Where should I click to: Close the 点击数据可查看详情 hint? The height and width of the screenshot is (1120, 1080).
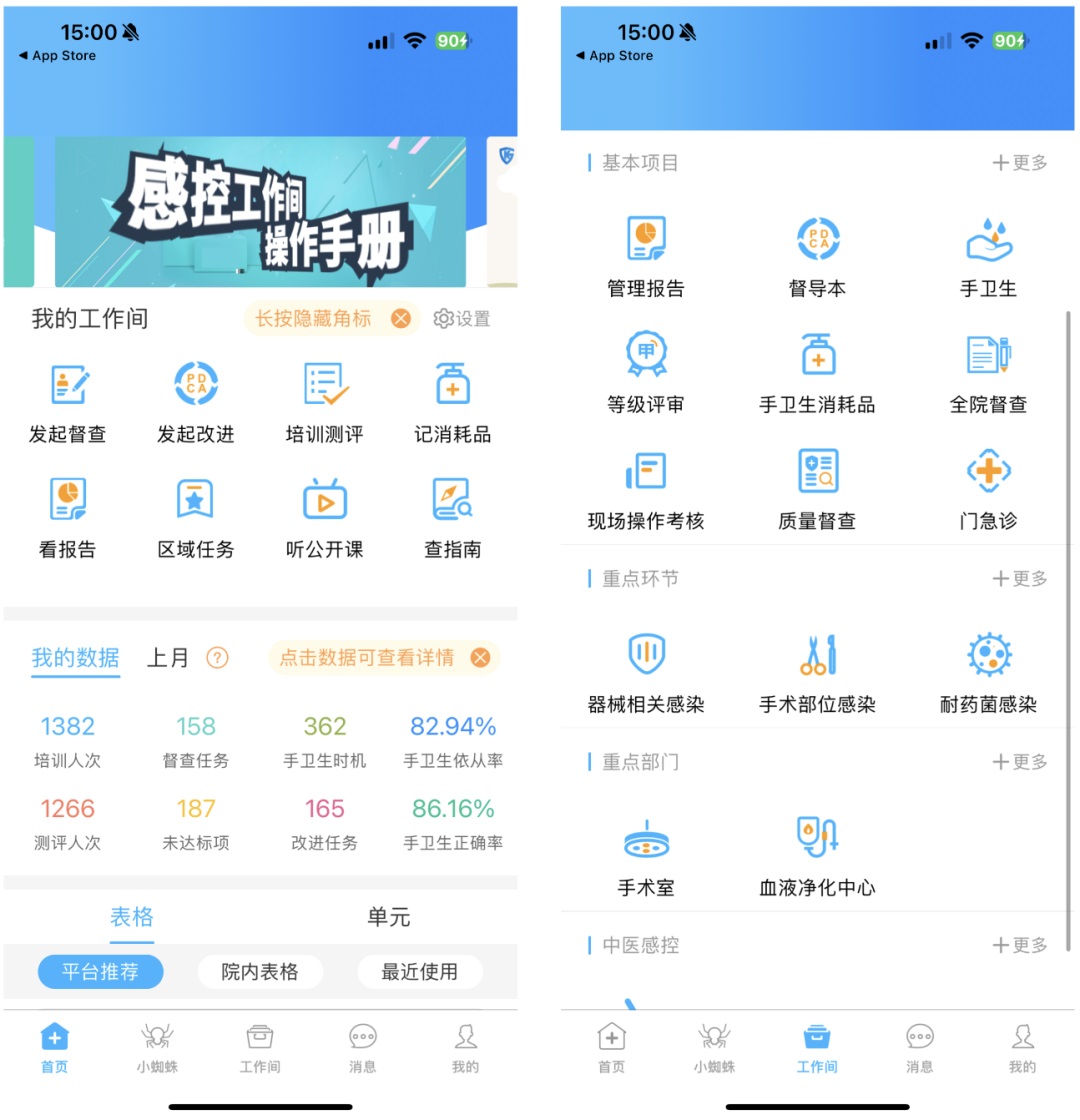481,658
